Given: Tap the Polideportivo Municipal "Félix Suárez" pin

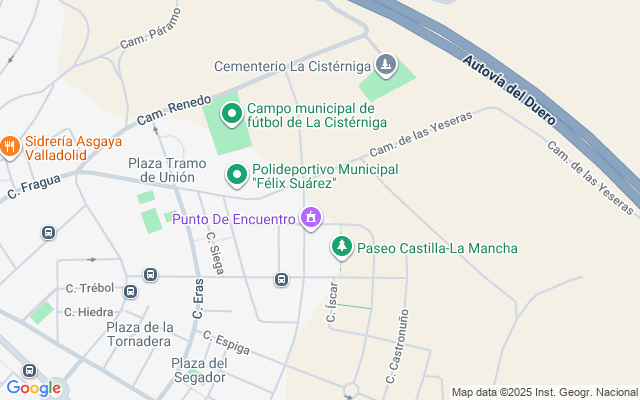Looking at the screenshot, I should (237, 175).
